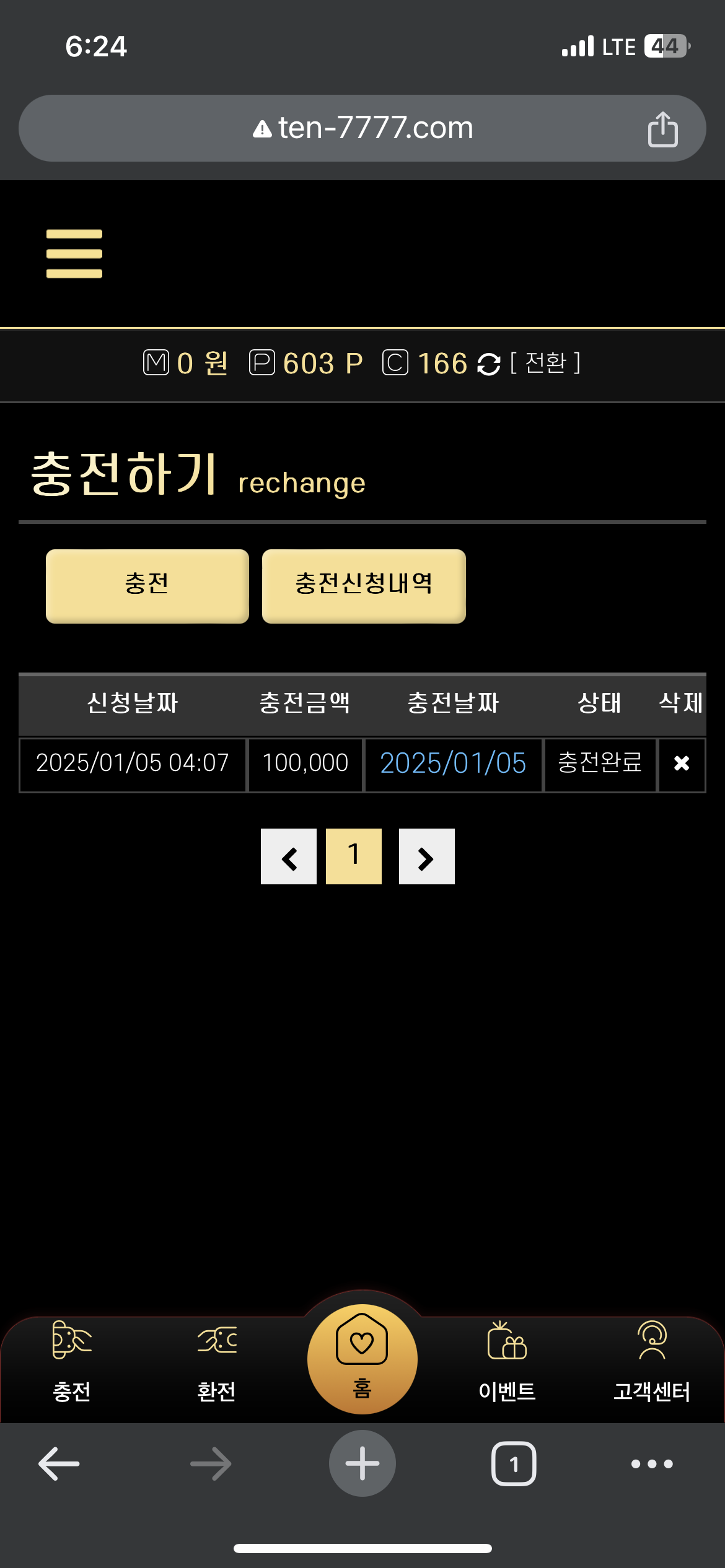Open the browser's three-dot menu

tap(651, 1463)
